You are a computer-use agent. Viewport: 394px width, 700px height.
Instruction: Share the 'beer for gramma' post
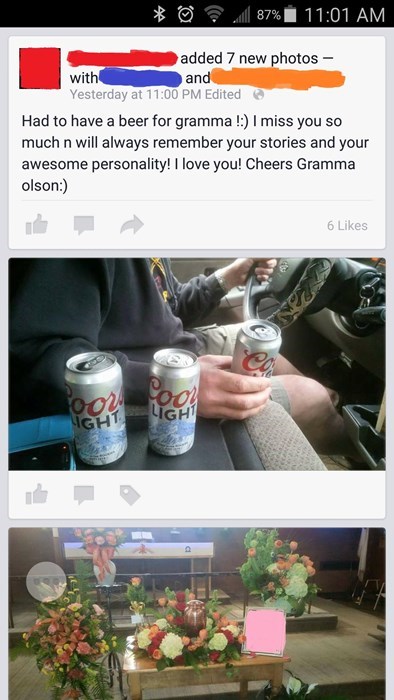point(132,225)
